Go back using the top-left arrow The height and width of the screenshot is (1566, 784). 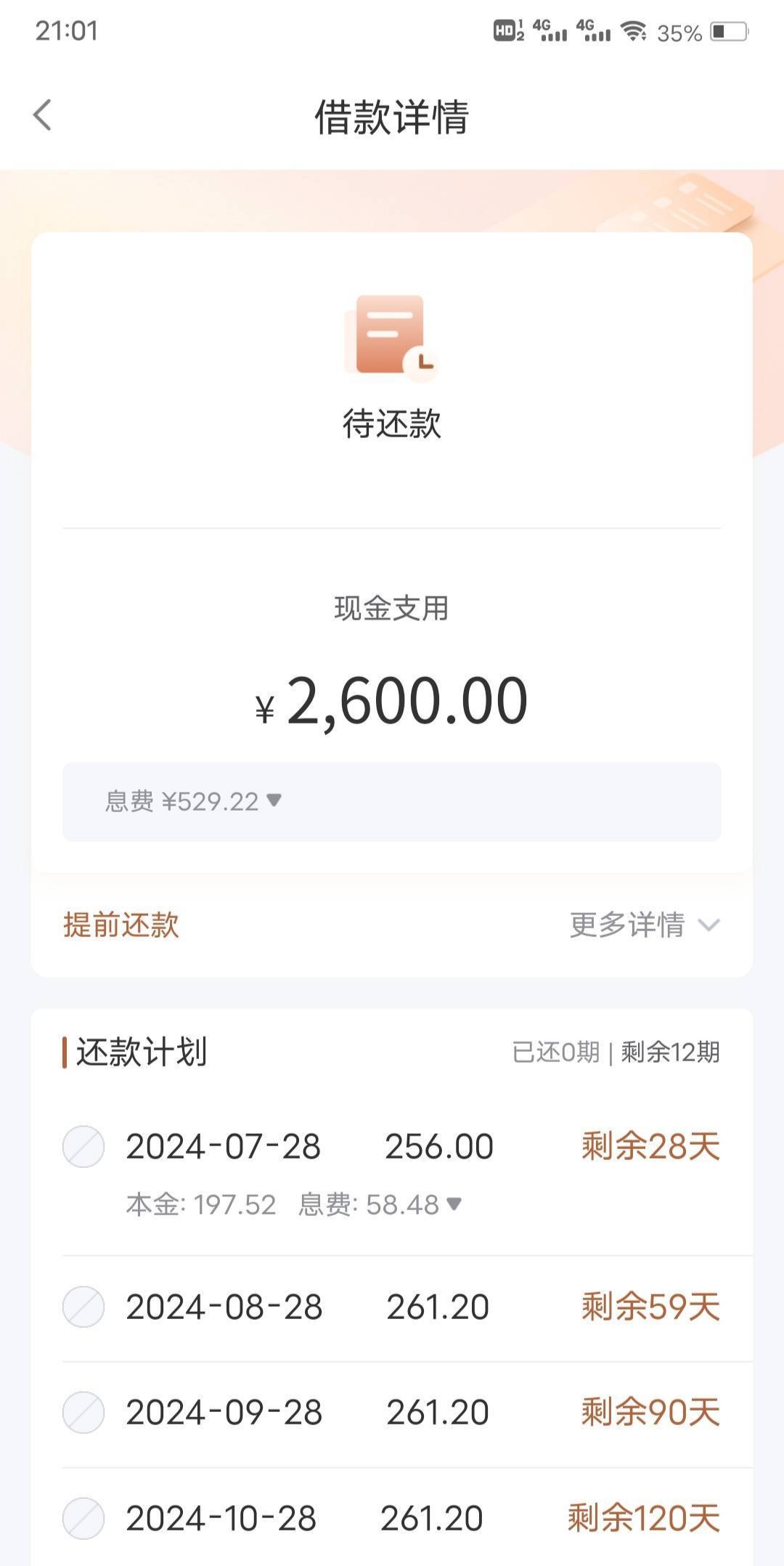tap(43, 115)
